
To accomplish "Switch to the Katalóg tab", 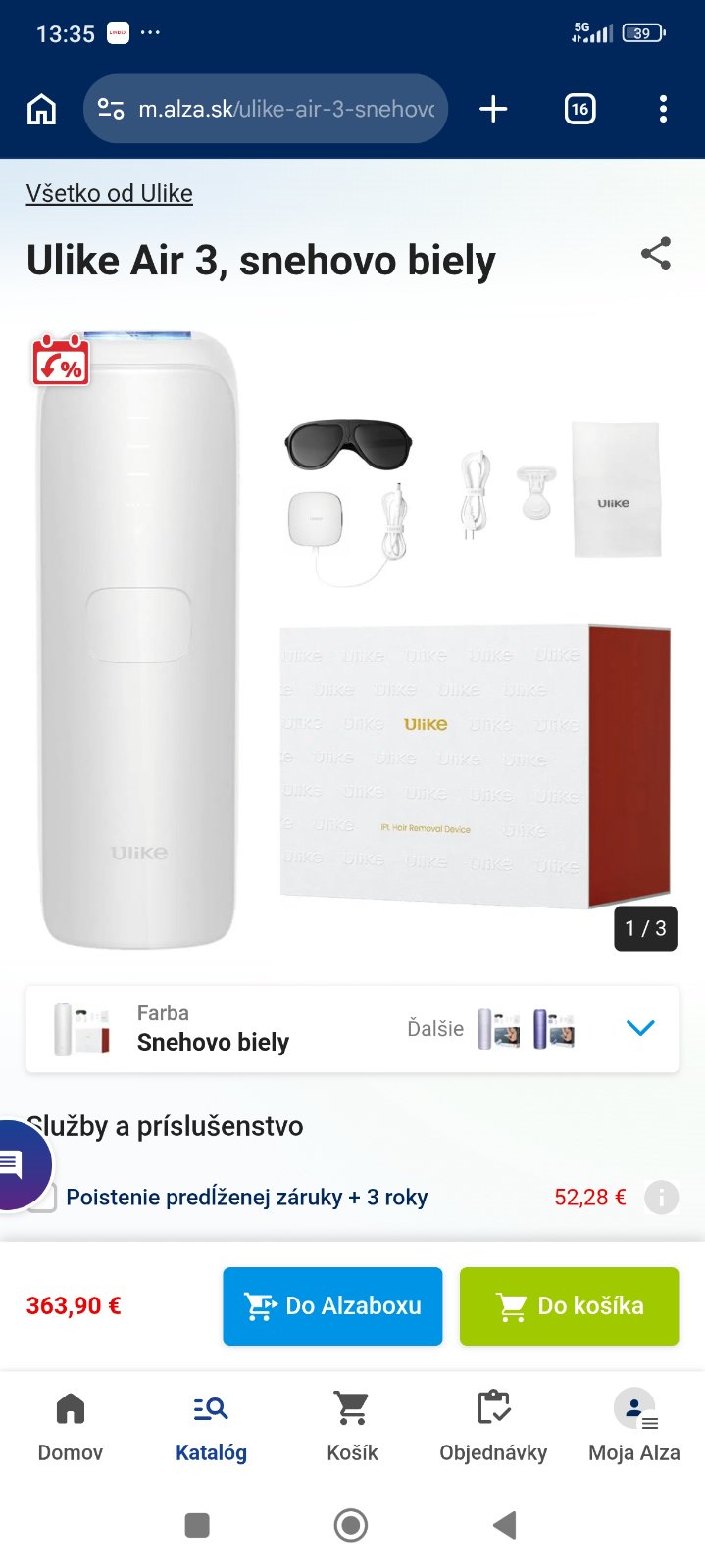I will tap(211, 1426).
